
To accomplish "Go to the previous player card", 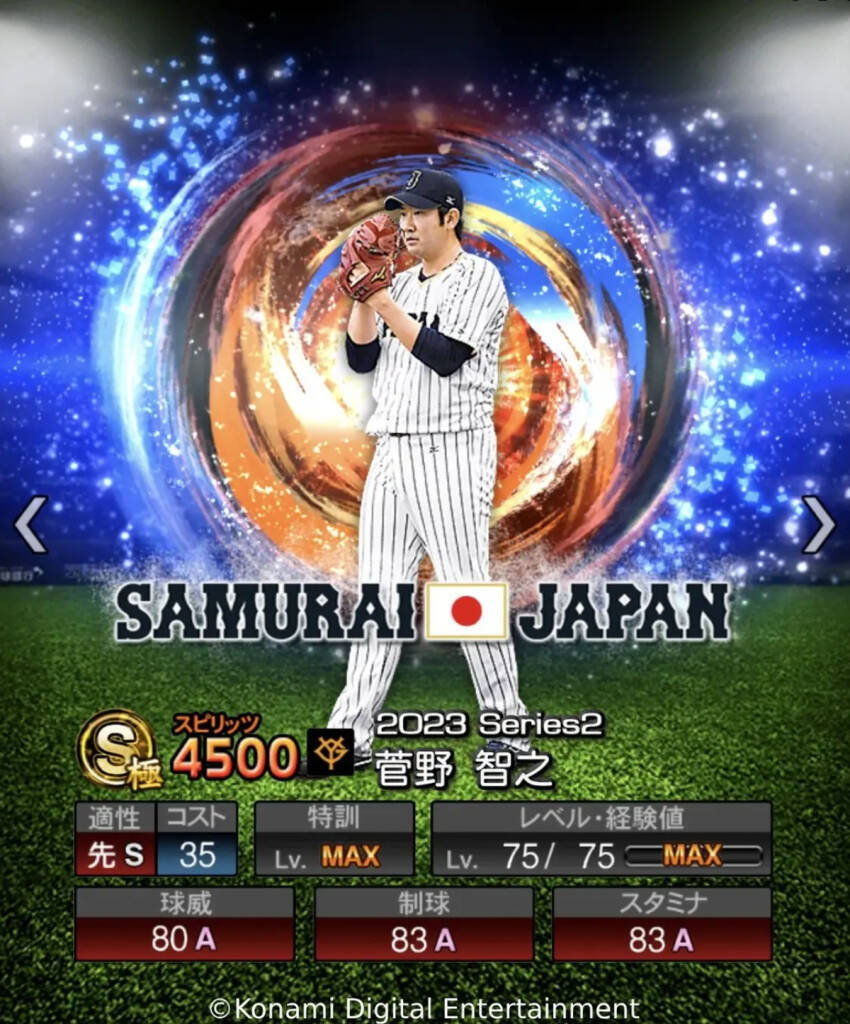I will [30, 524].
